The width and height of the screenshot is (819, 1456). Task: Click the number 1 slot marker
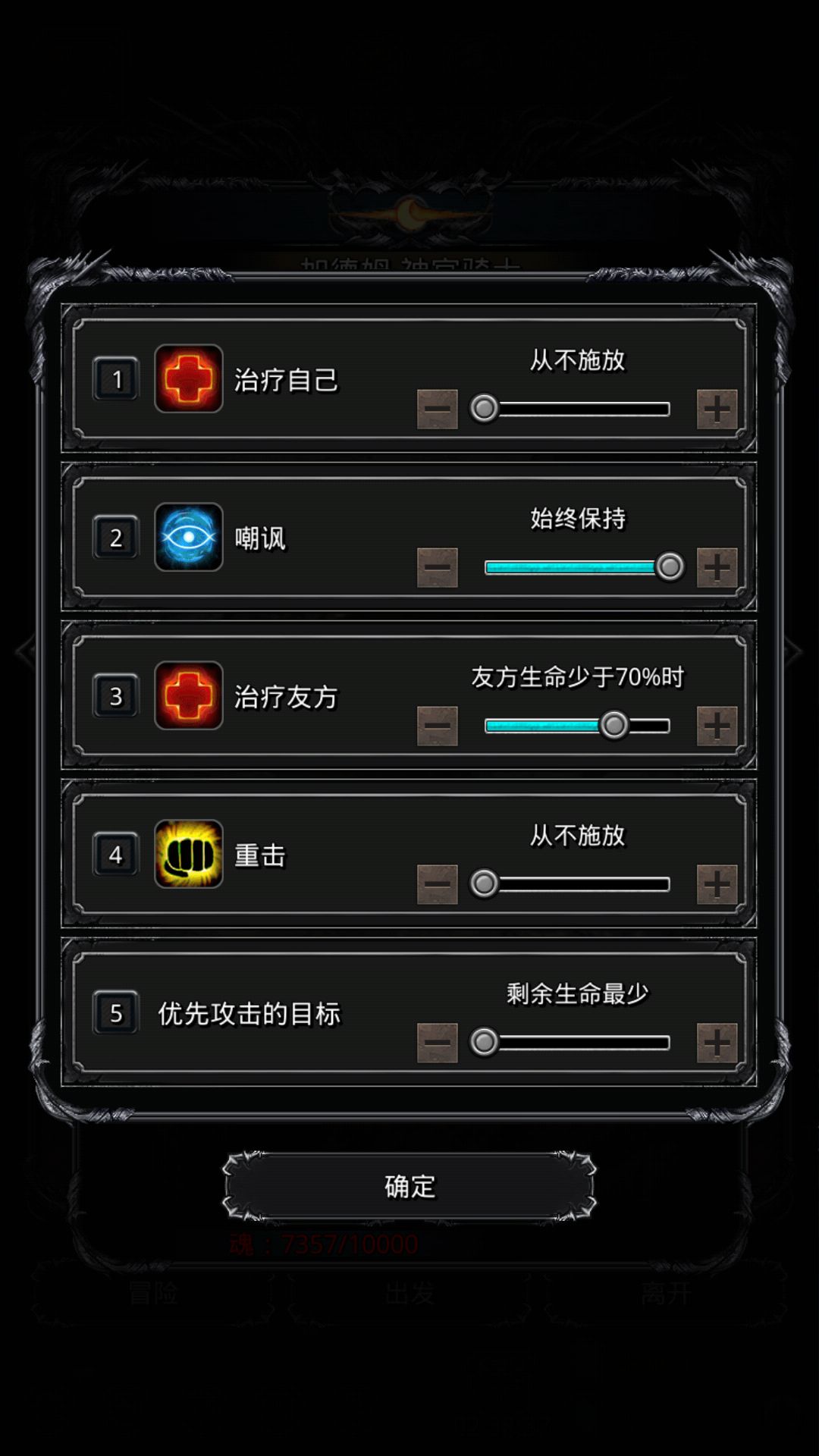click(x=115, y=377)
